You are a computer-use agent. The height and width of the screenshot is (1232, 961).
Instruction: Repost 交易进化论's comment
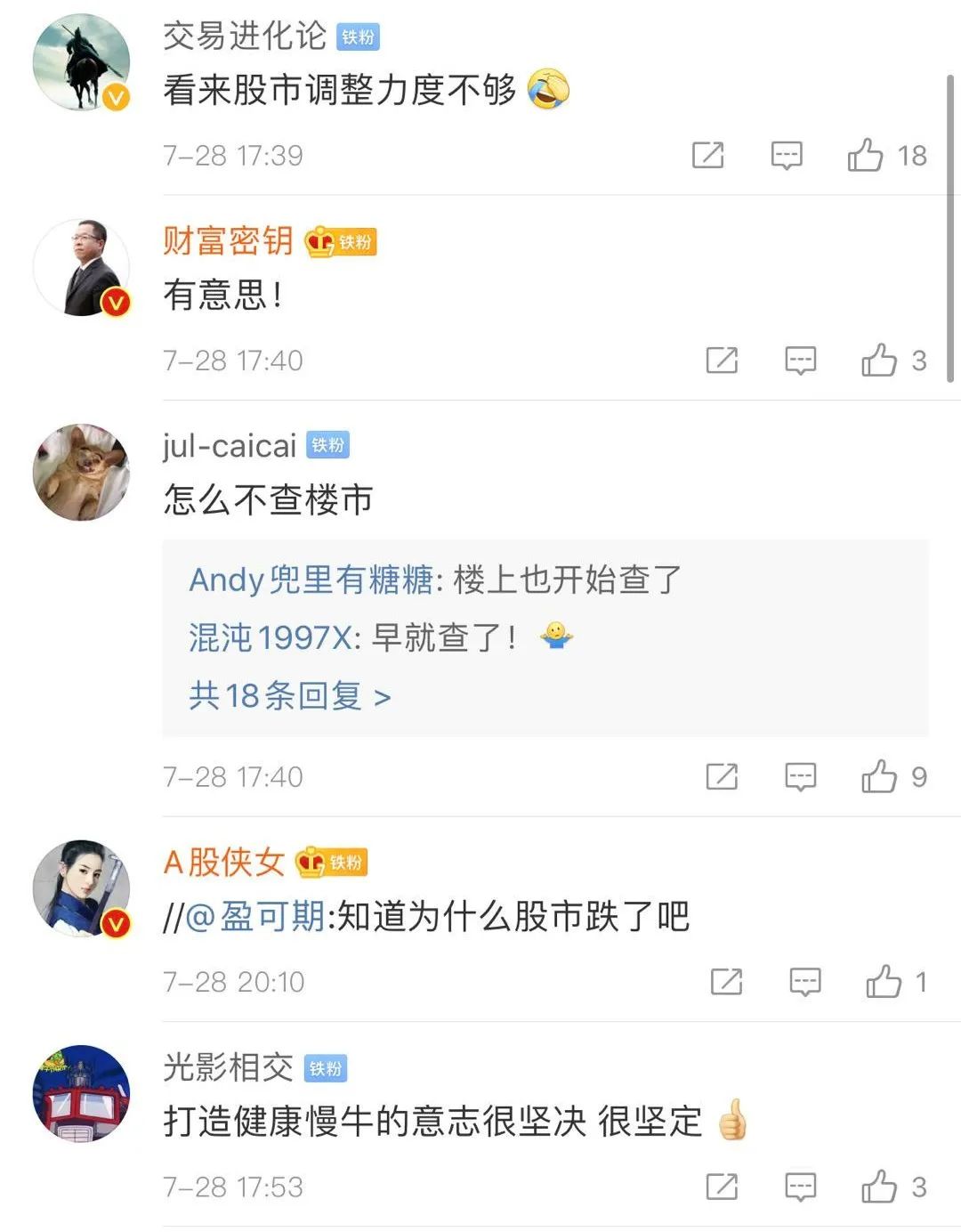(x=708, y=156)
